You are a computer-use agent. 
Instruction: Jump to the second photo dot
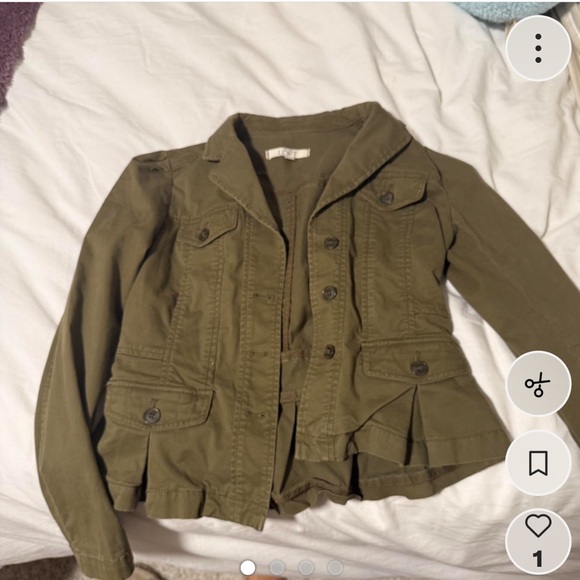click(277, 567)
